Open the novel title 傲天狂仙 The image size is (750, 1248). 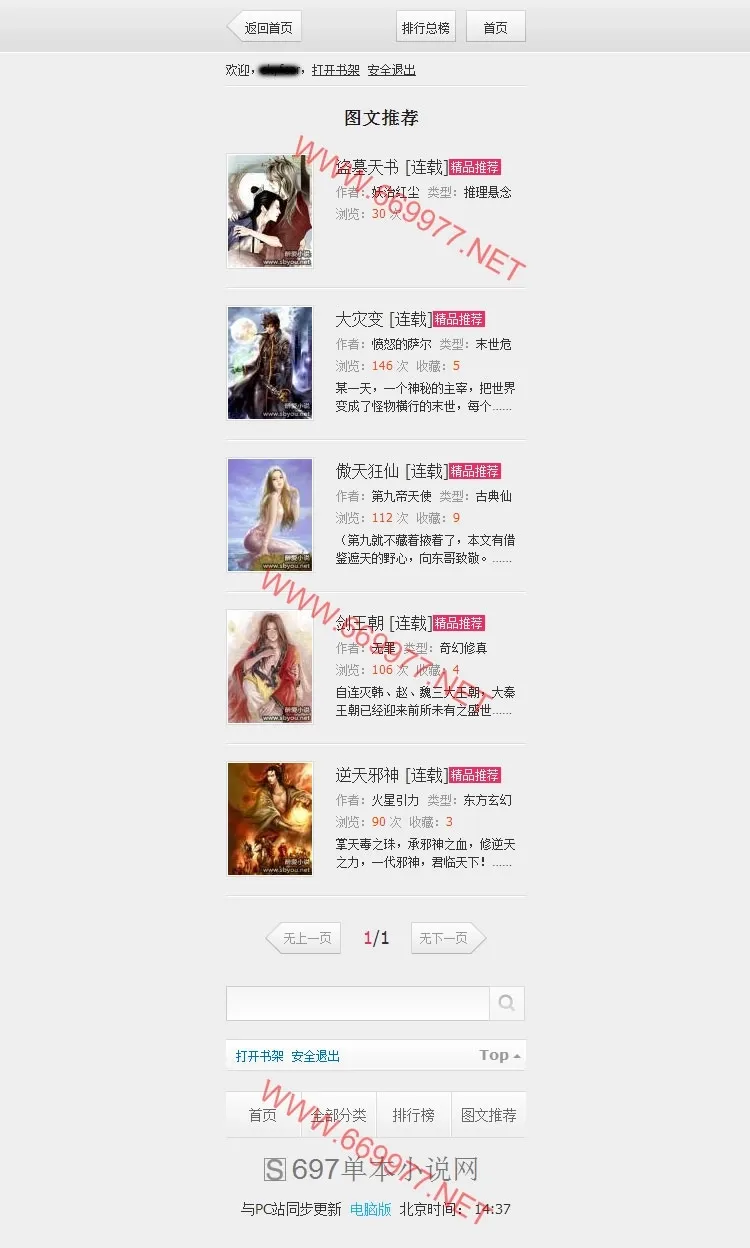coord(367,471)
